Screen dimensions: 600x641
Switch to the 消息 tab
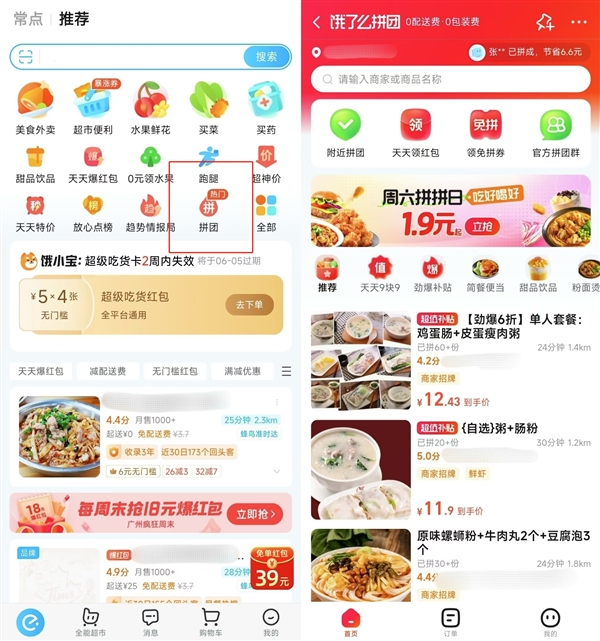(x=150, y=622)
